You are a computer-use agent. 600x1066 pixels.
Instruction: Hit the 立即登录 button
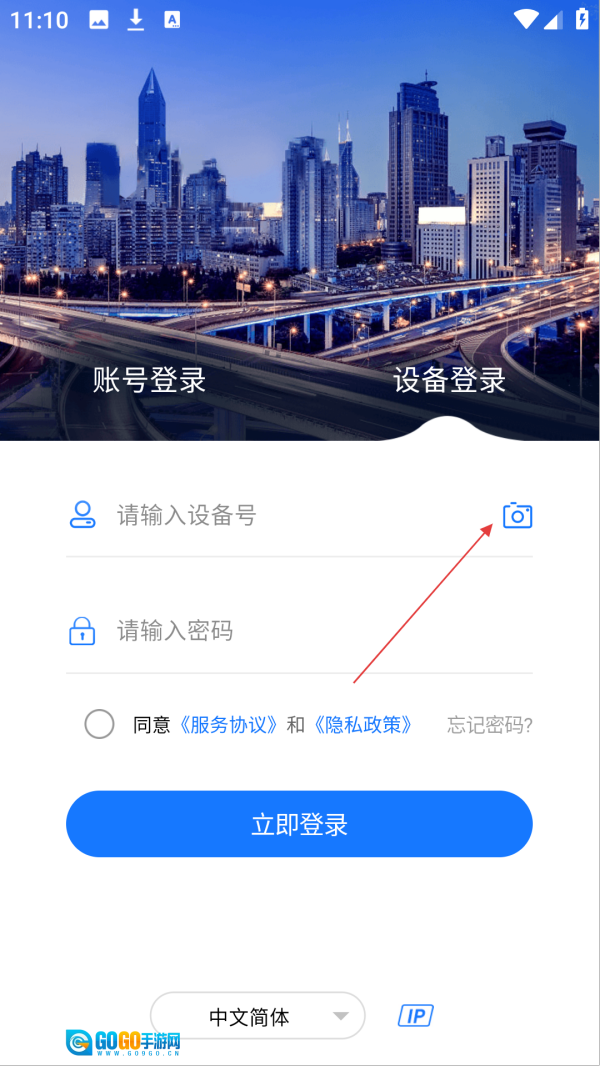[299, 824]
